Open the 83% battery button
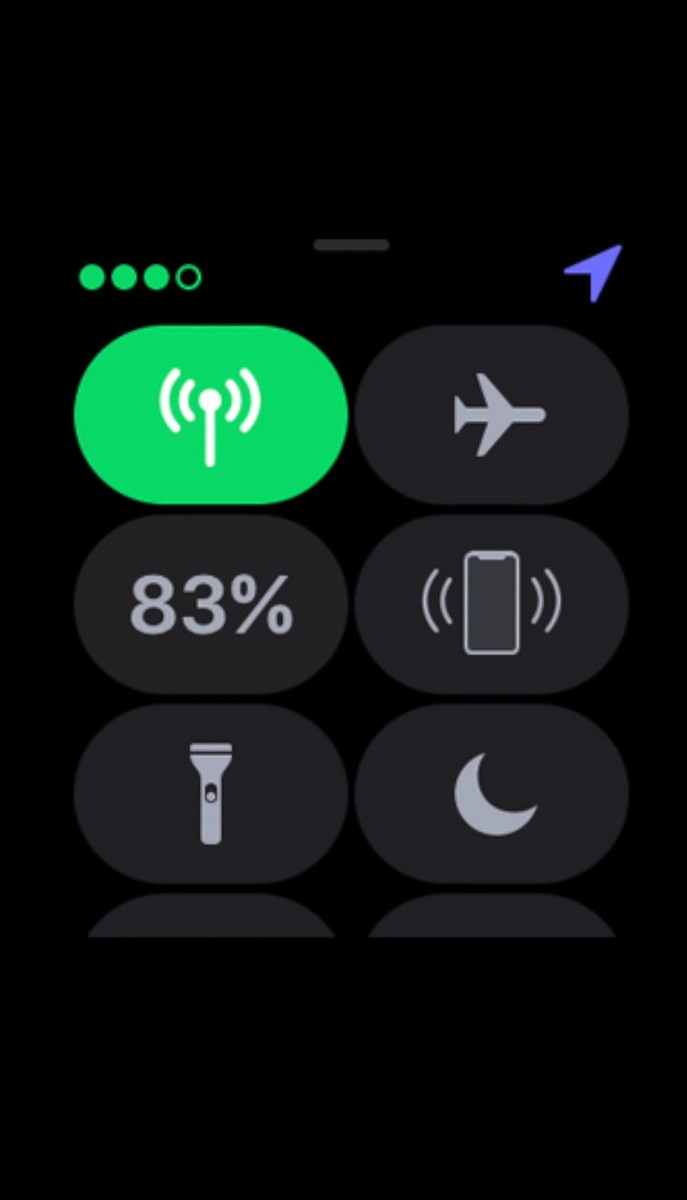687x1200 pixels. (x=210, y=604)
